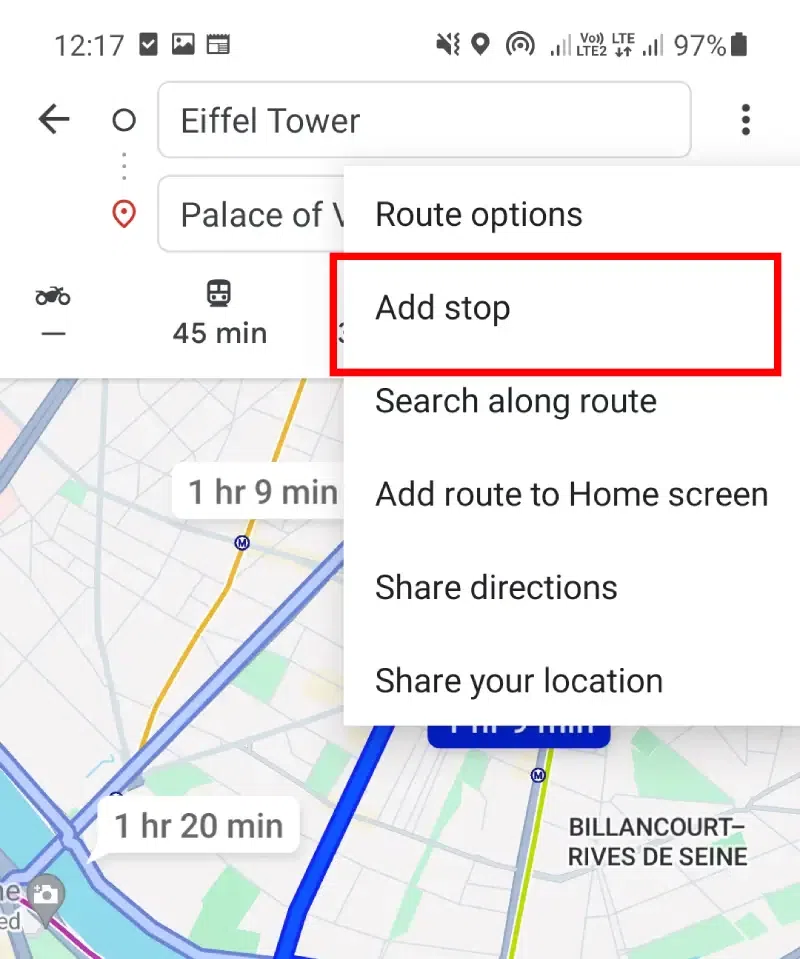Image resolution: width=800 pixels, height=959 pixels.
Task: Tap the vertical dots to swap locations
Action: coord(123,165)
